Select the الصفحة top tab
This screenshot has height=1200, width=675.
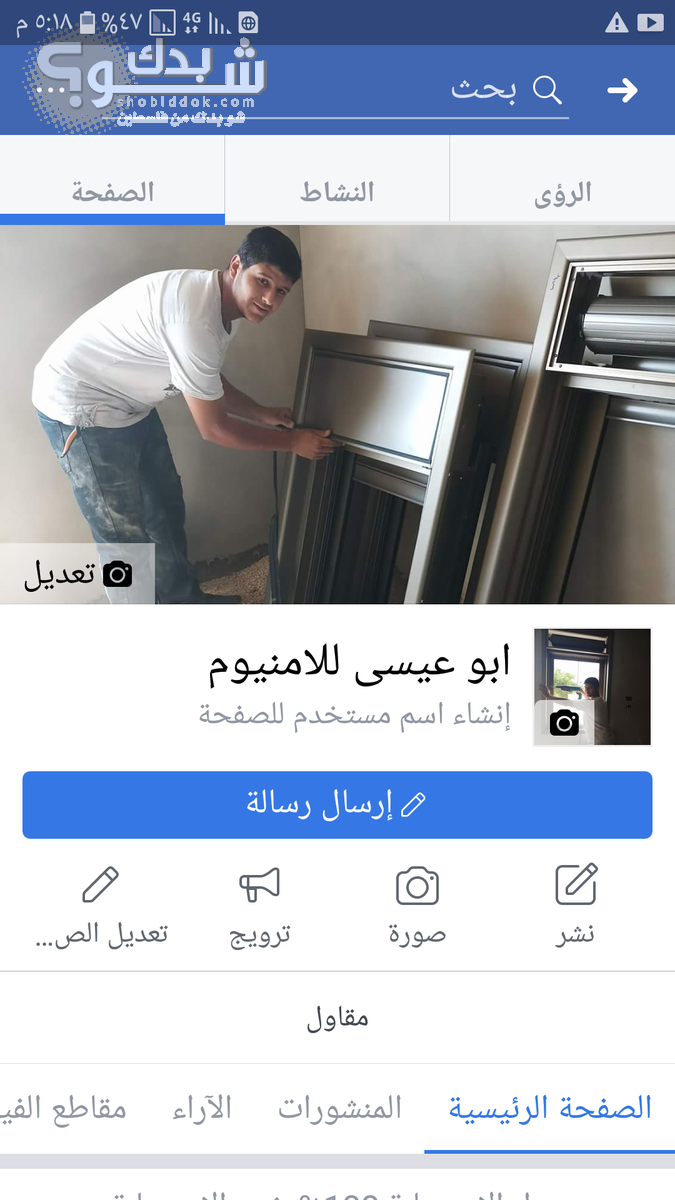[x=112, y=191]
